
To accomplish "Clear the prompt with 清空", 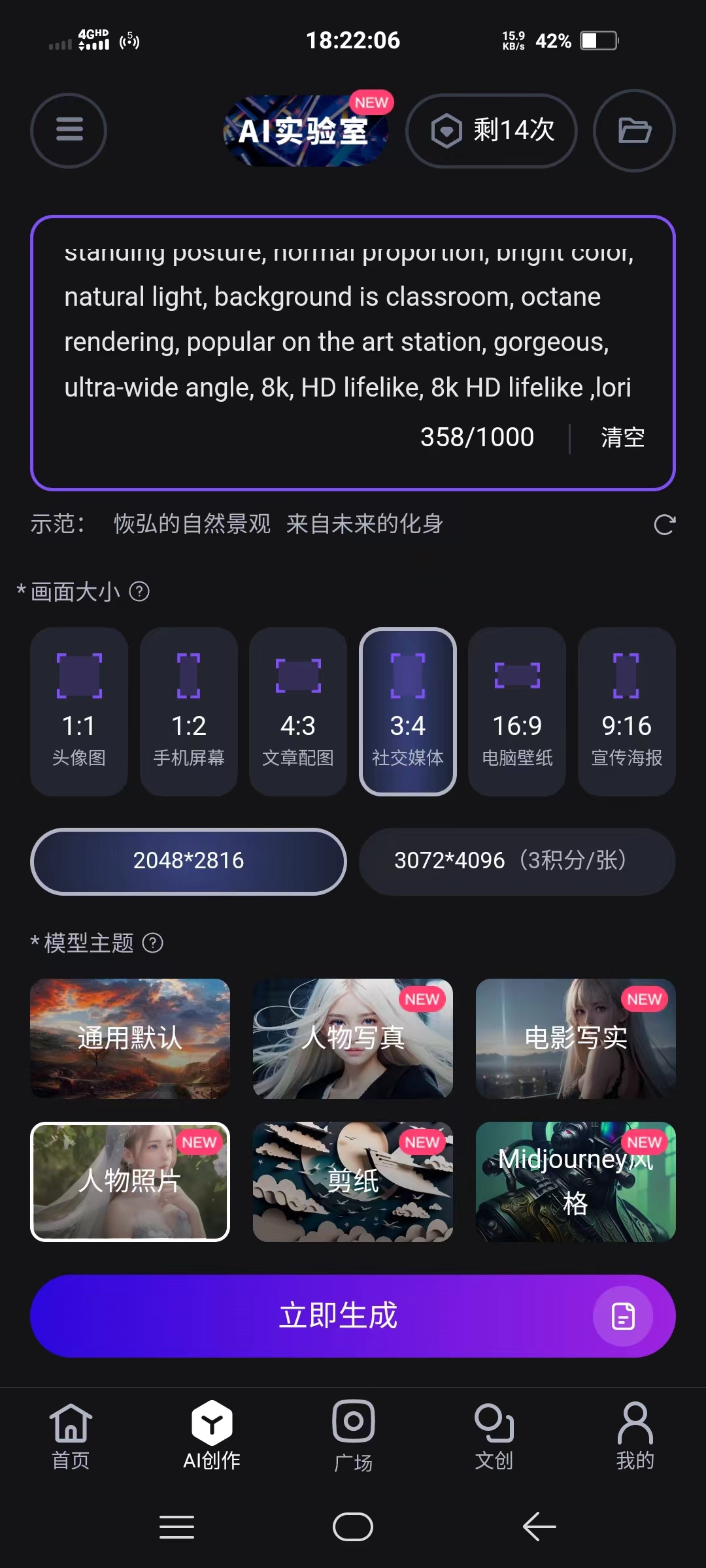I will (x=622, y=437).
